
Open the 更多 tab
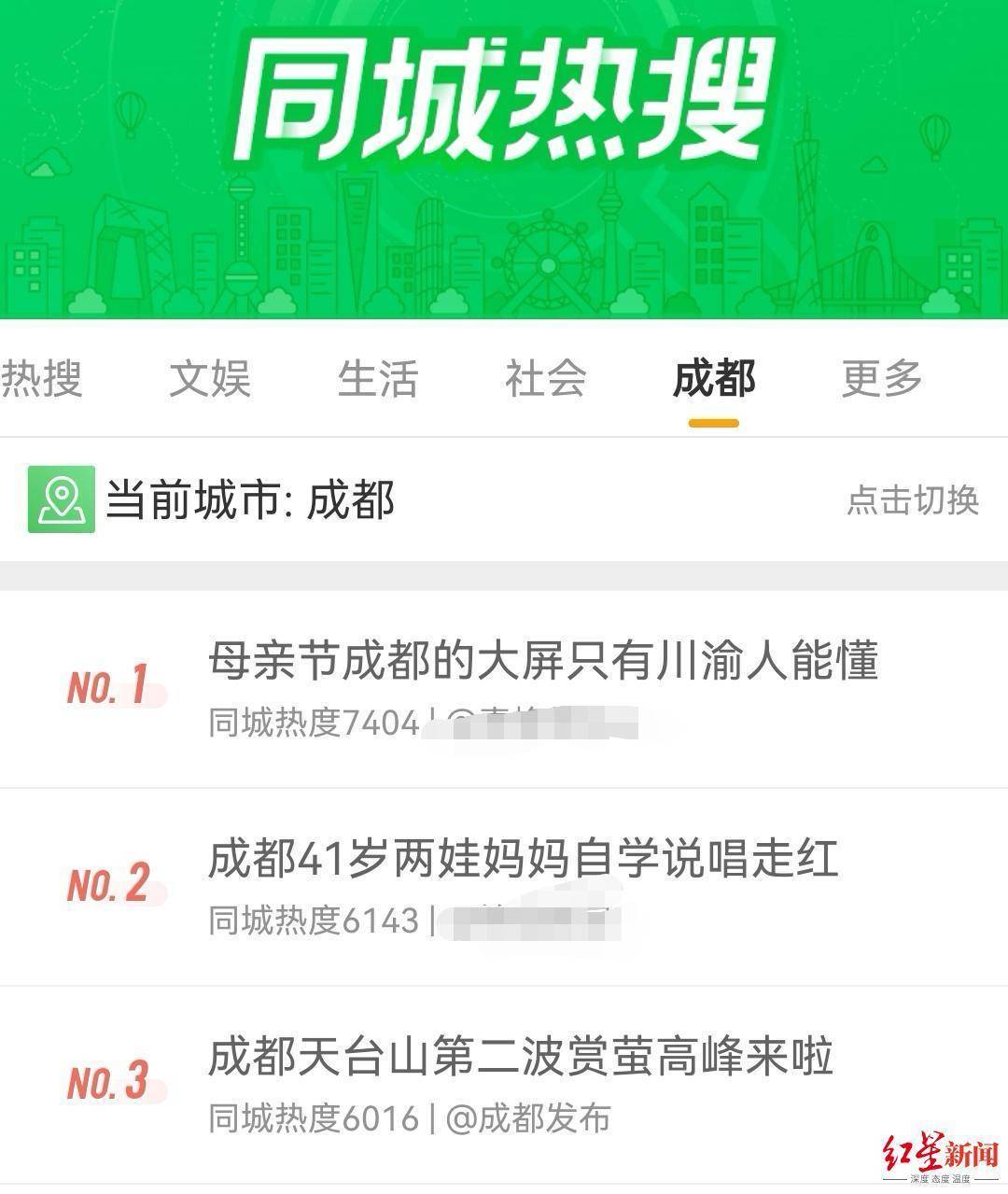click(882, 379)
